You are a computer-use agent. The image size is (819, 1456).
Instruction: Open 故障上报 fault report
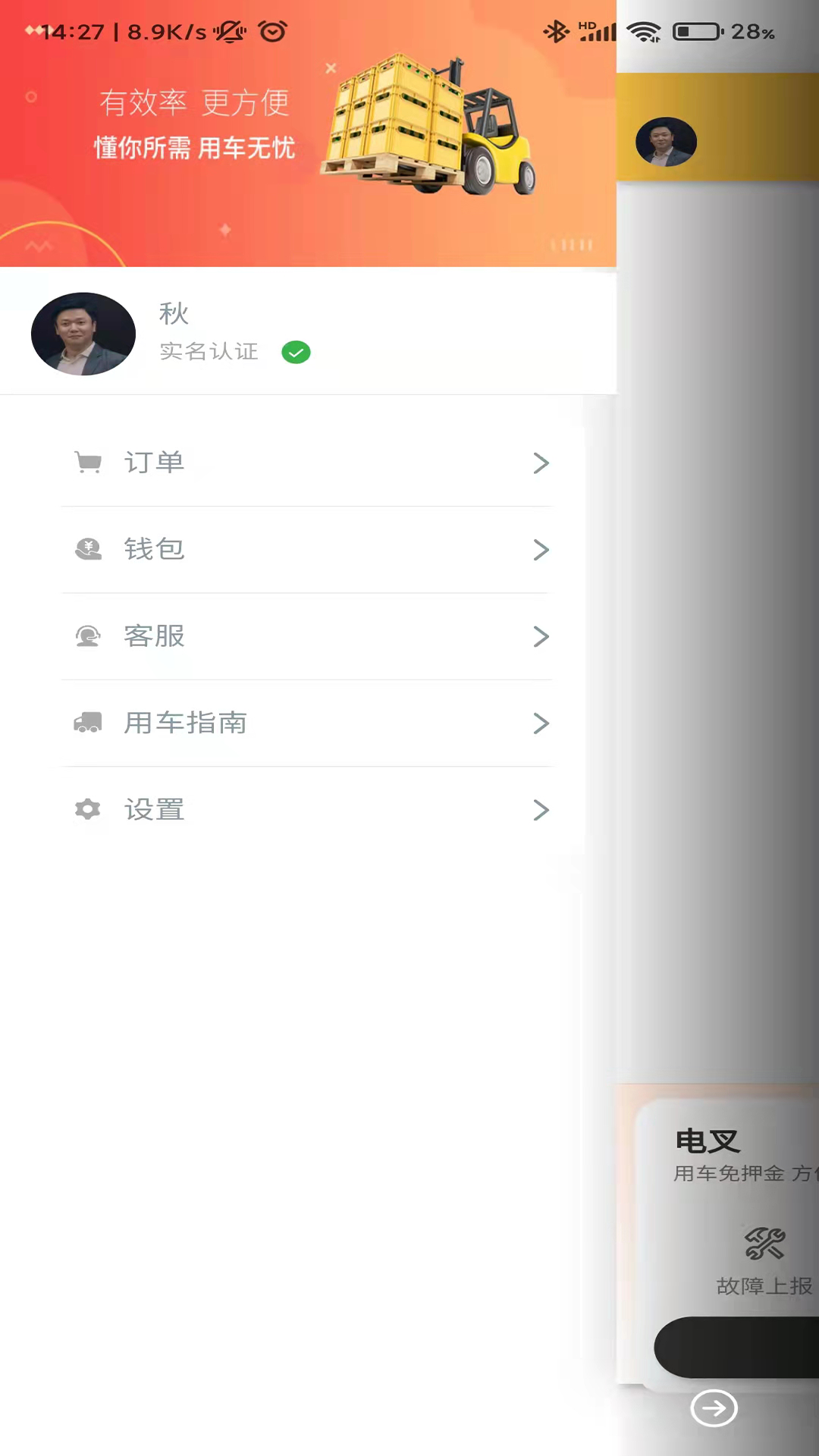pyautogui.click(x=764, y=1260)
